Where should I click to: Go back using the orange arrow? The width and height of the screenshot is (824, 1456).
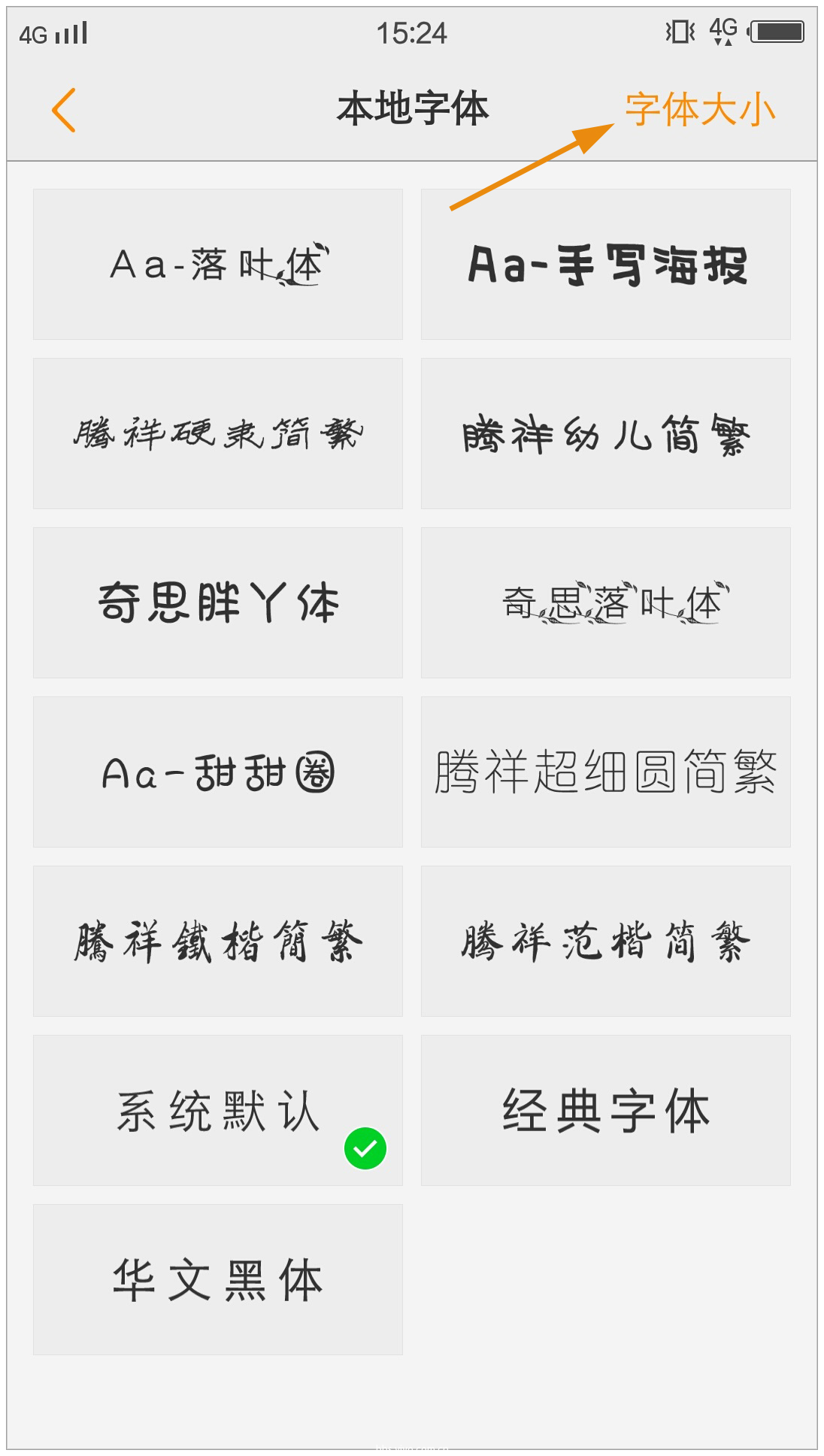[64, 110]
